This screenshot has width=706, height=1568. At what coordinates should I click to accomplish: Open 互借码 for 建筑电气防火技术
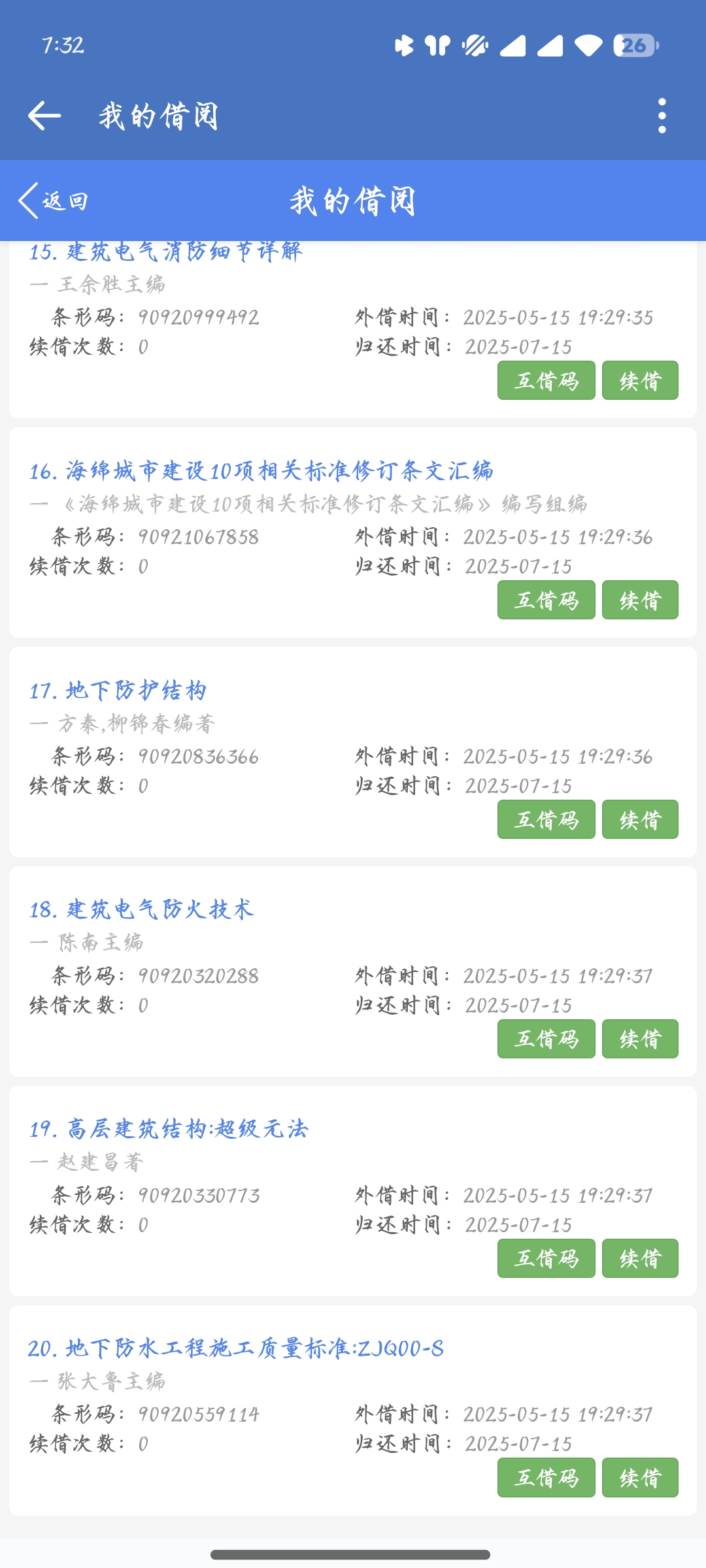546,1039
